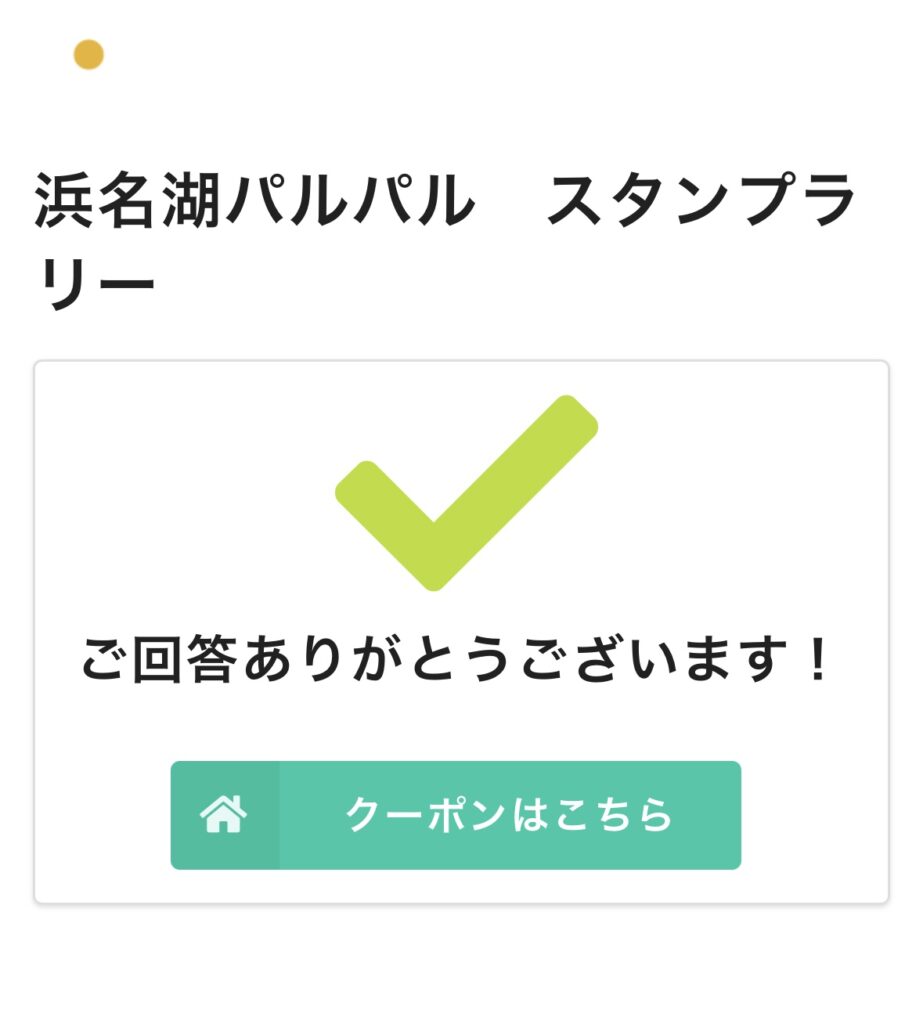Tap the クーポンはこちら button

456,815
